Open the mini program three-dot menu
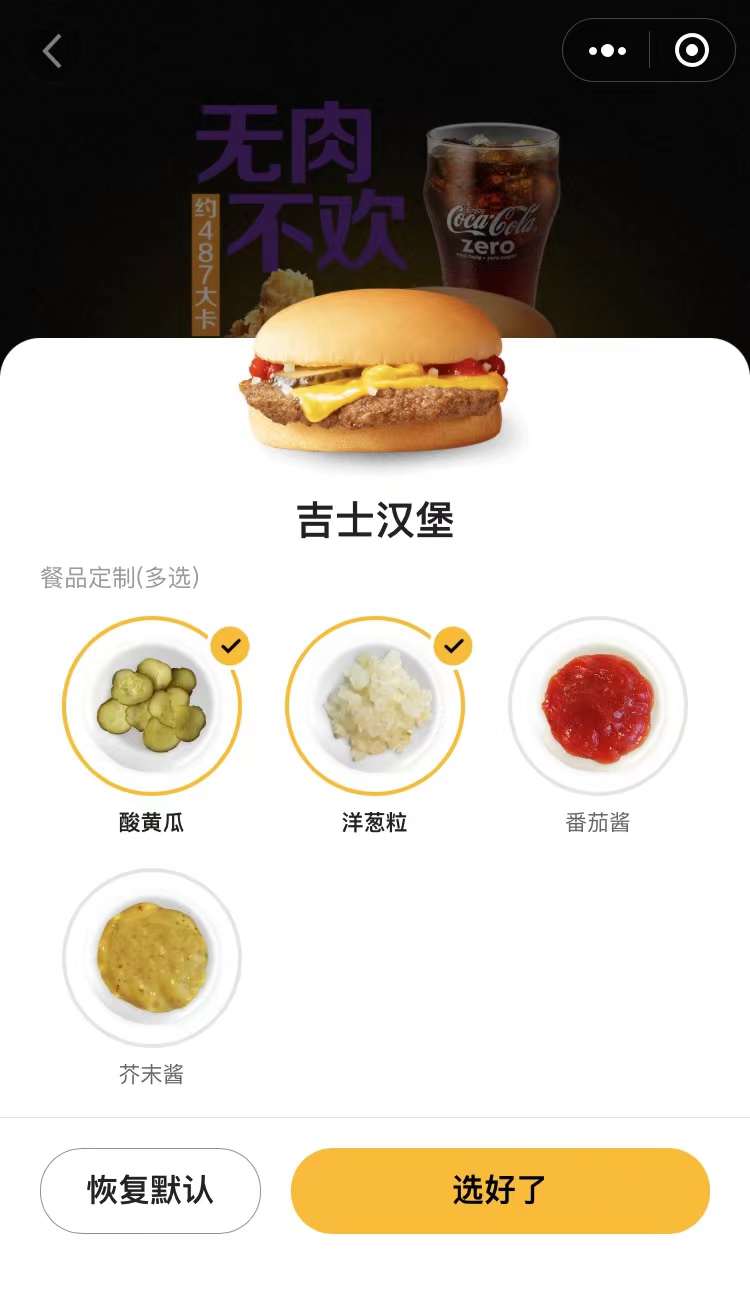Viewport: 750px width, 1300px height. click(607, 50)
